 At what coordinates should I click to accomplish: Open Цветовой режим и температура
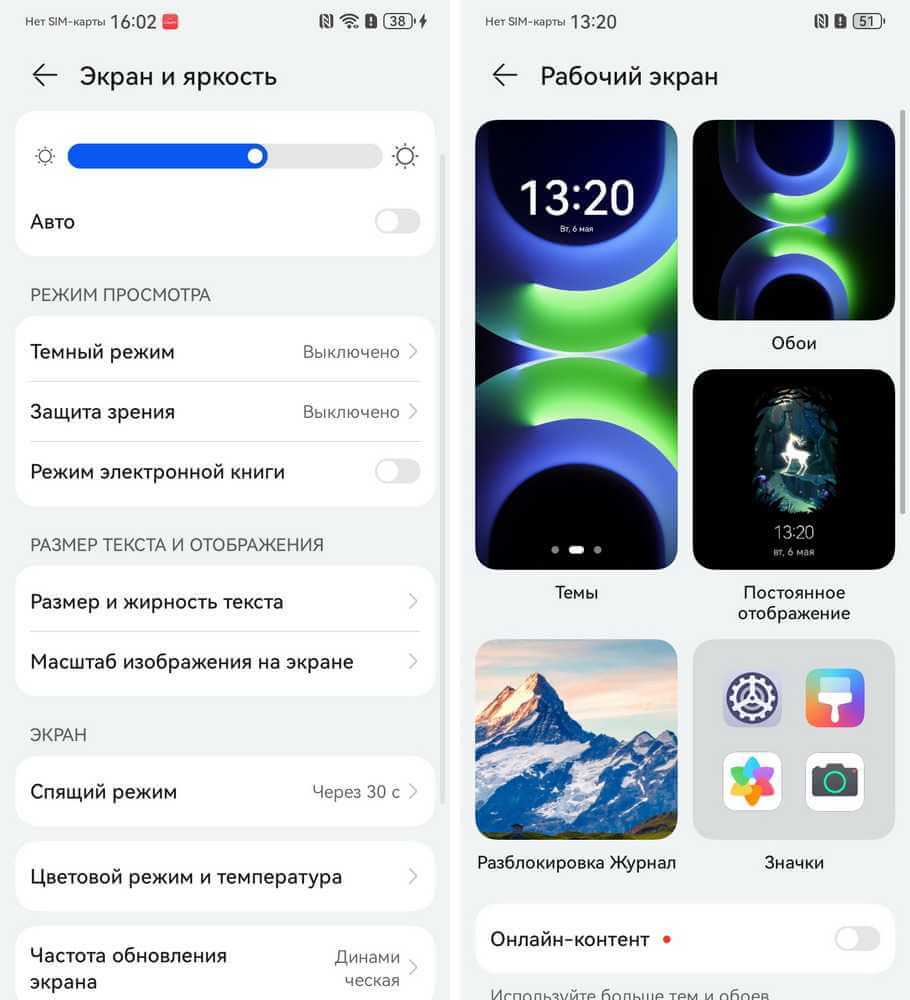[224, 877]
